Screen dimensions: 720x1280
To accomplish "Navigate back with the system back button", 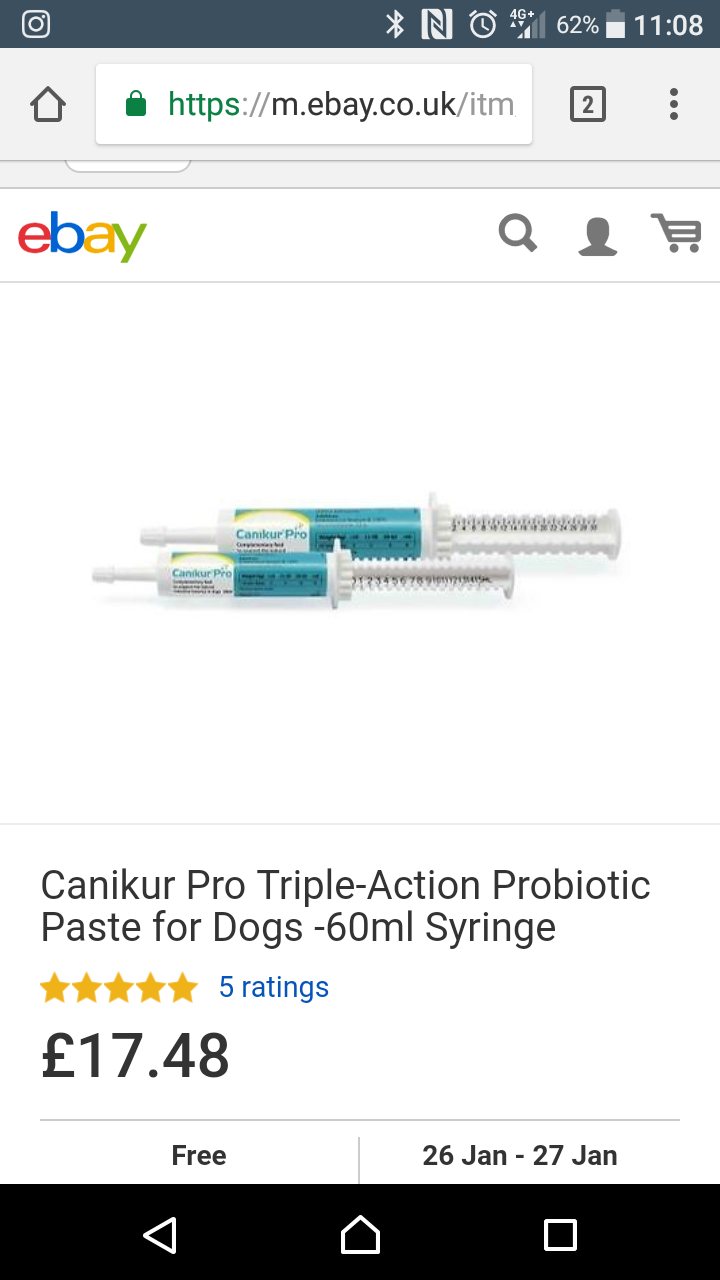I will tap(160, 1234).
